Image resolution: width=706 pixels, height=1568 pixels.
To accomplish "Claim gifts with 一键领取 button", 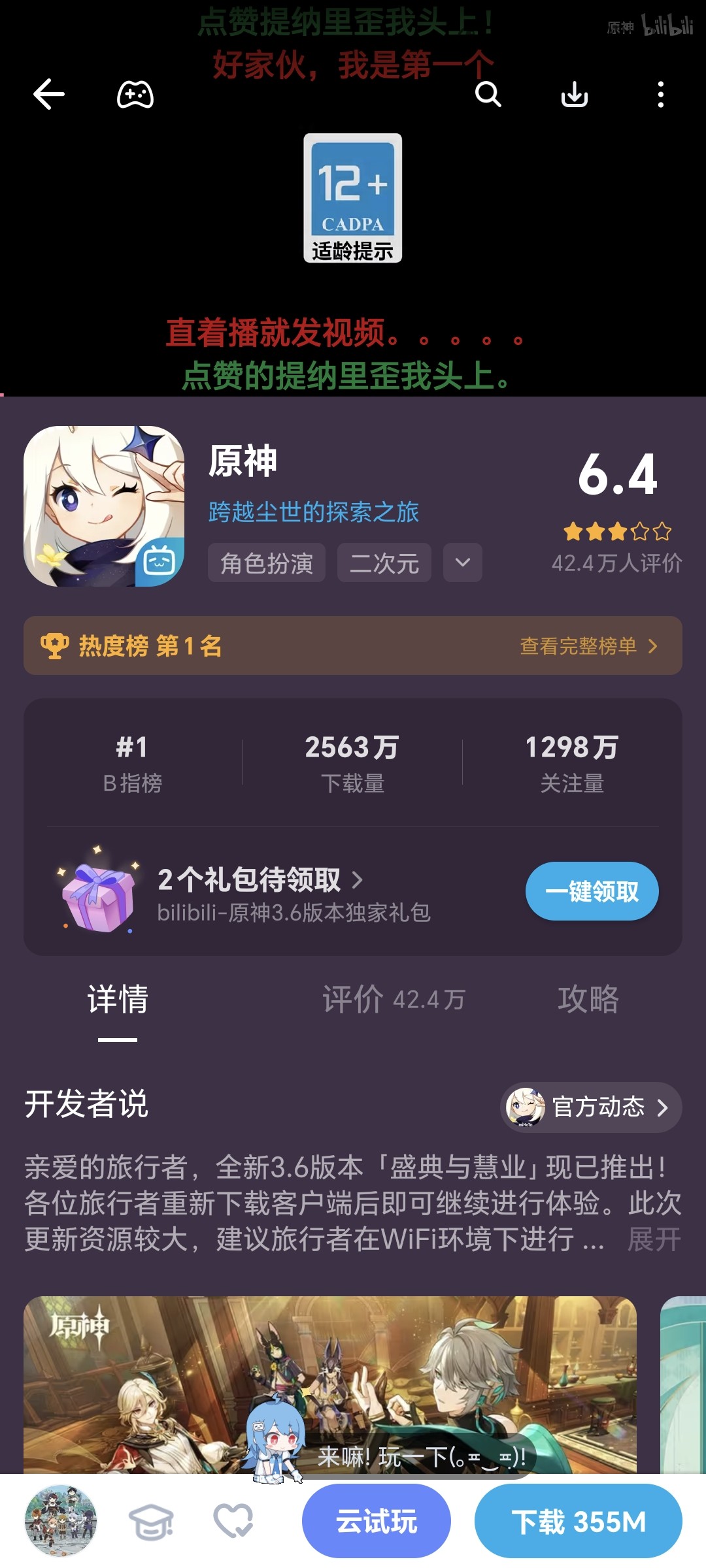I will pos(592,891).
